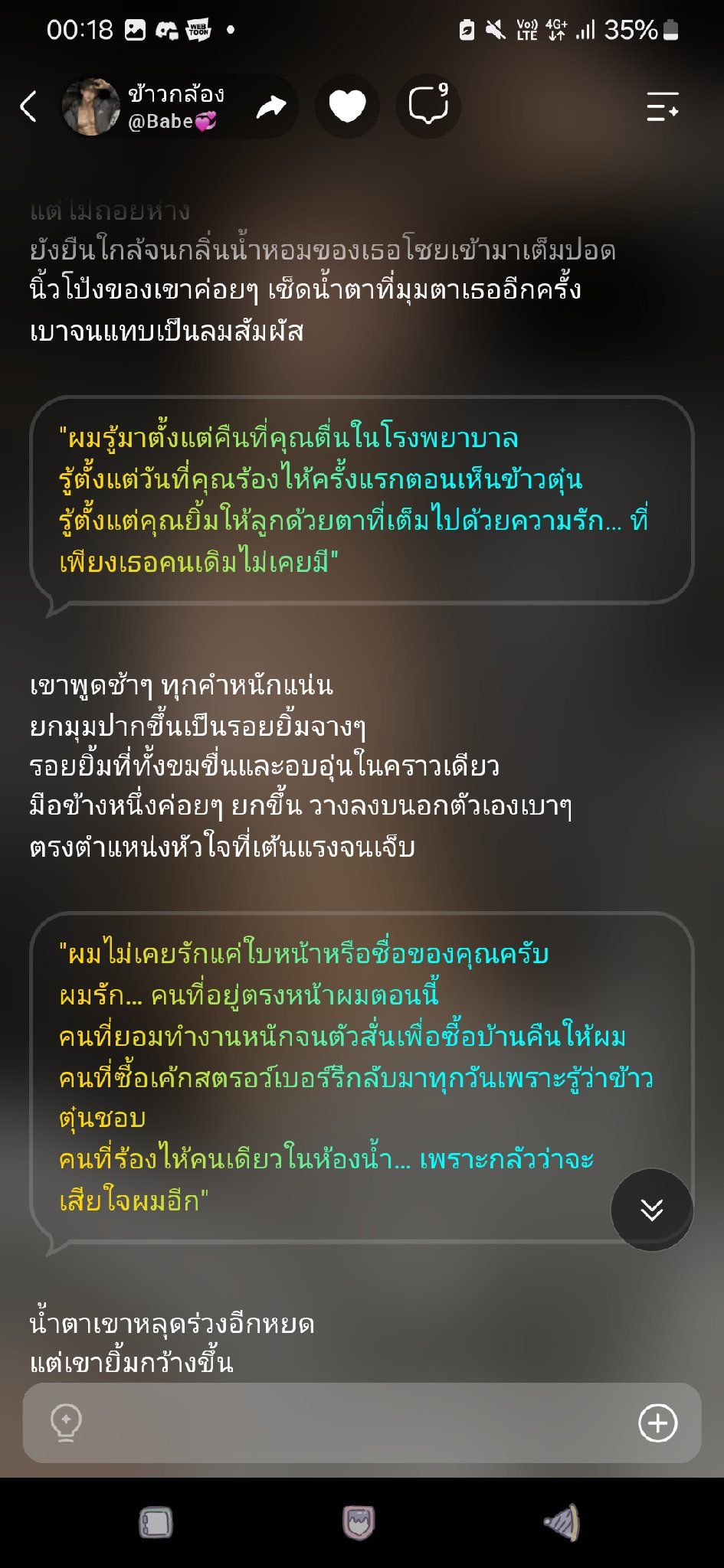Screen dimensions: 724x1568
Task: Go back using the top-left arrow
Action: [x=28, y=106]
